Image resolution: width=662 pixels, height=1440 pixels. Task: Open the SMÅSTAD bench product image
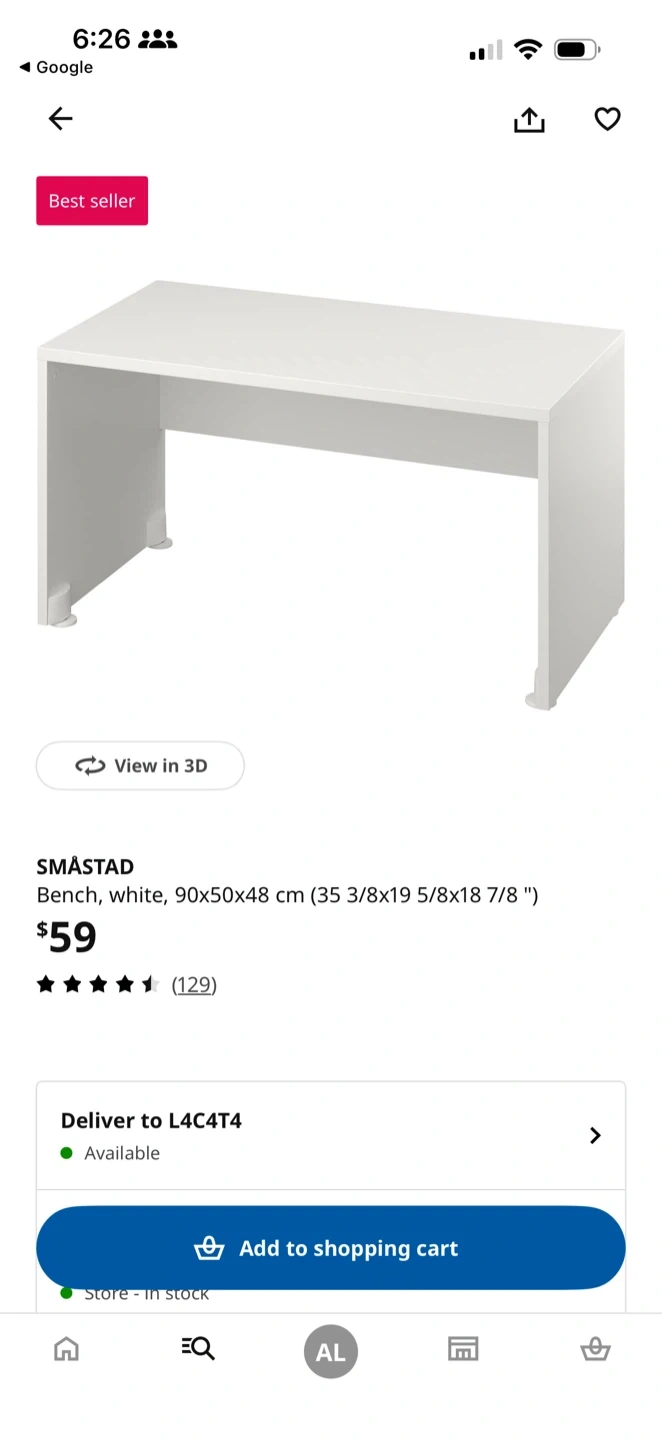pyautogui.click(x=330, y=490)
